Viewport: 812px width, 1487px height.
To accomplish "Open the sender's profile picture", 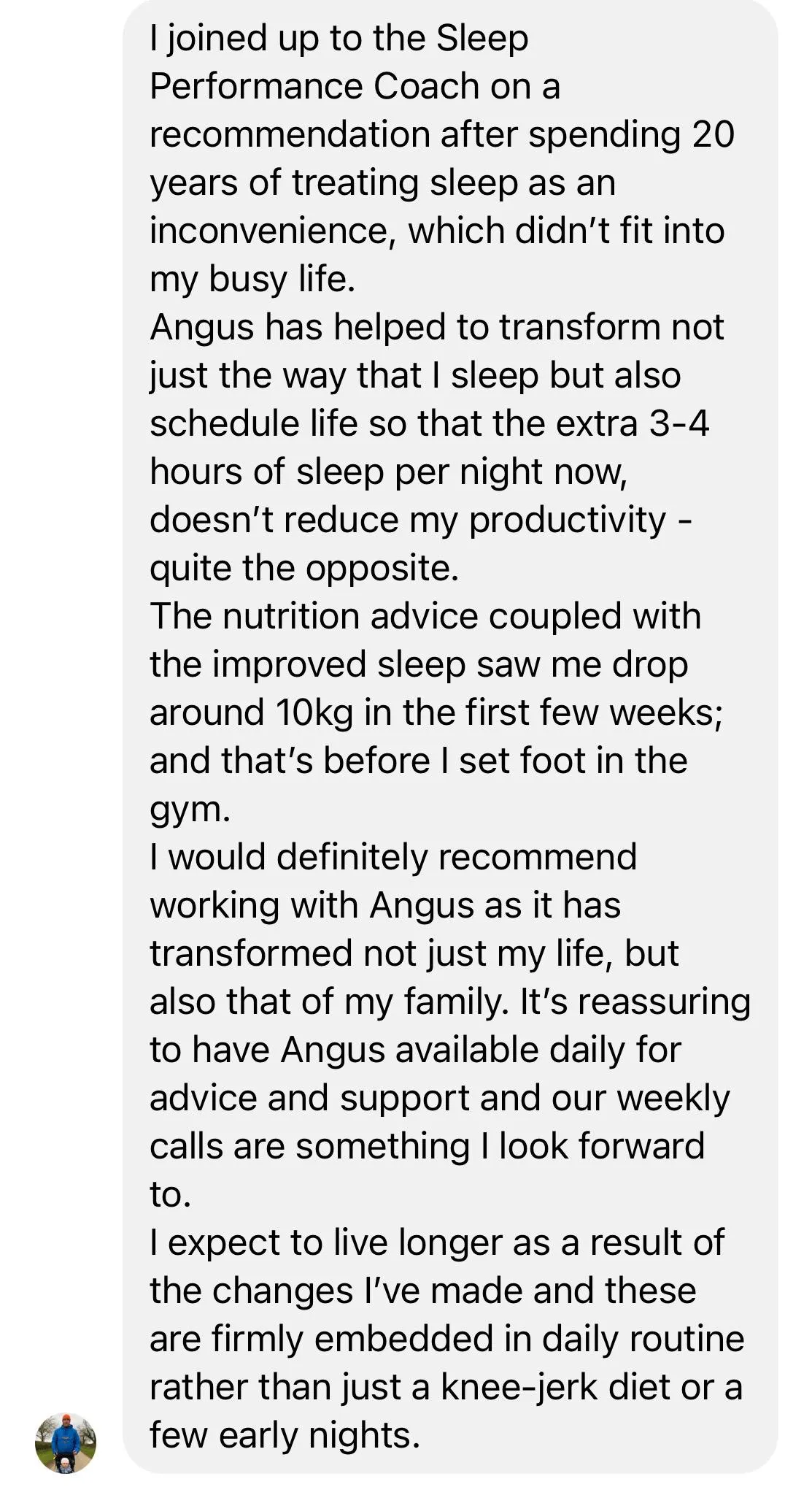I will coord(66,1442).
